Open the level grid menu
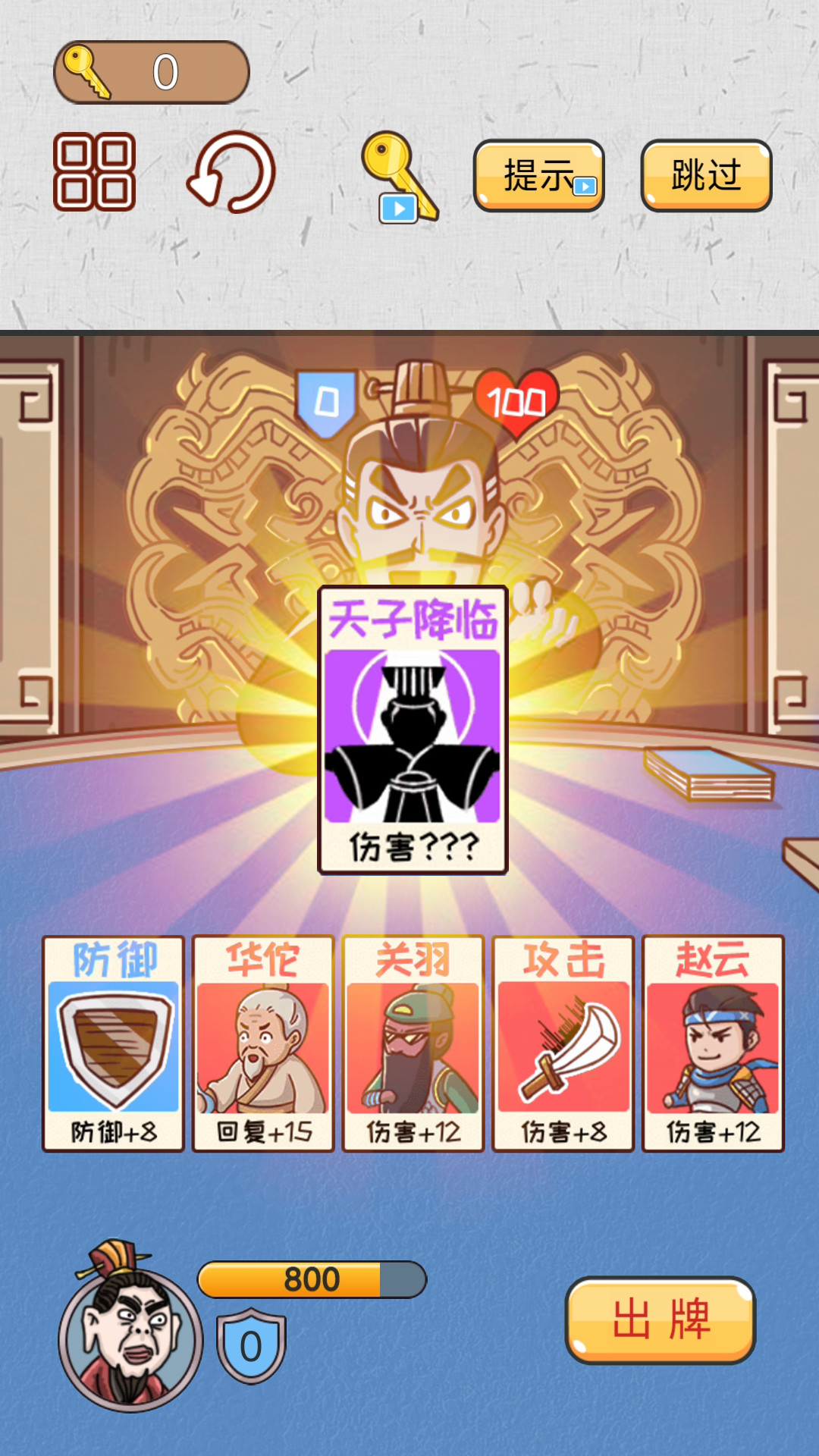The height and width of the screenshot is (1456, 819). pos(95,172)
